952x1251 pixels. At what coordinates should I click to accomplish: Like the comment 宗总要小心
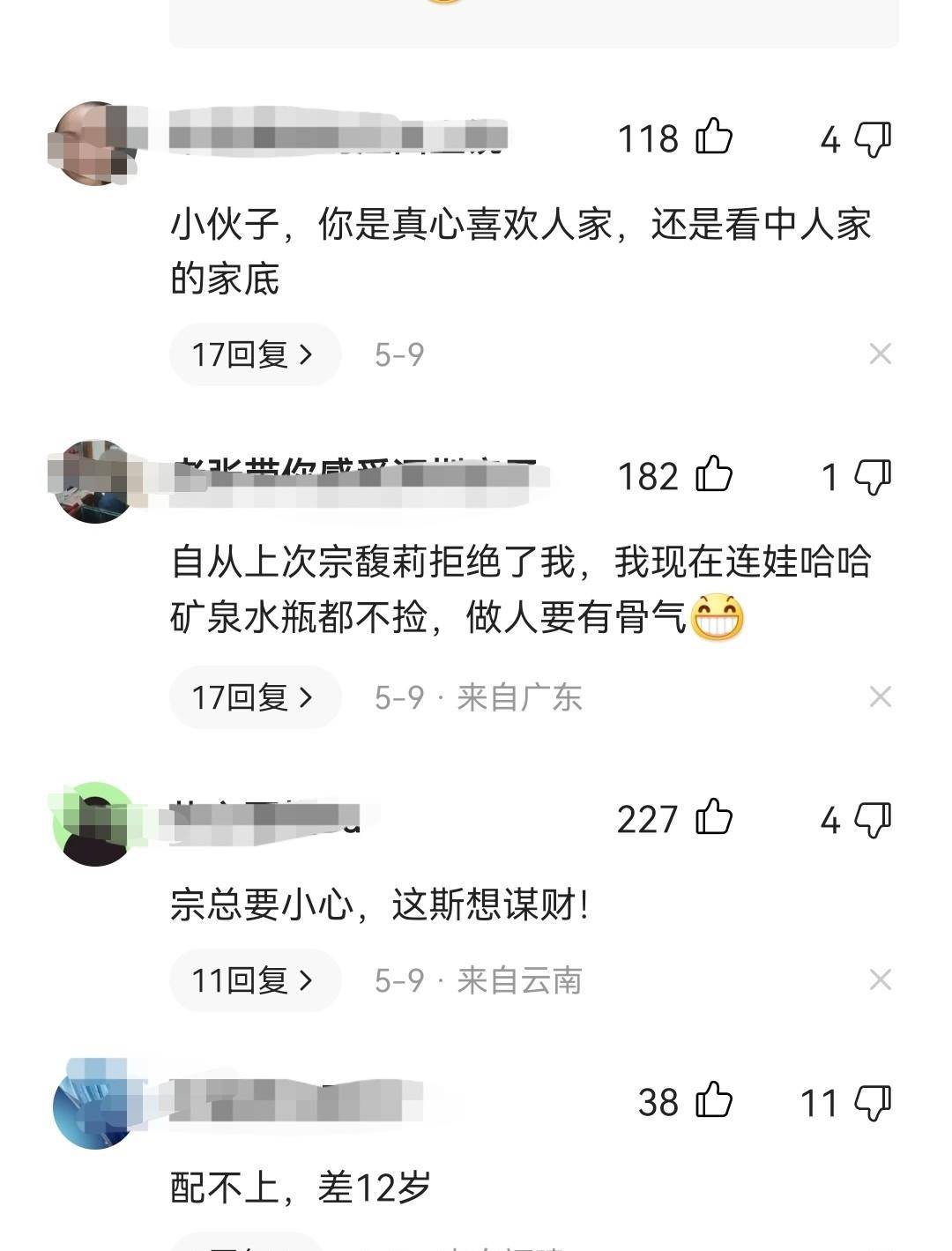tap(714, 818)
